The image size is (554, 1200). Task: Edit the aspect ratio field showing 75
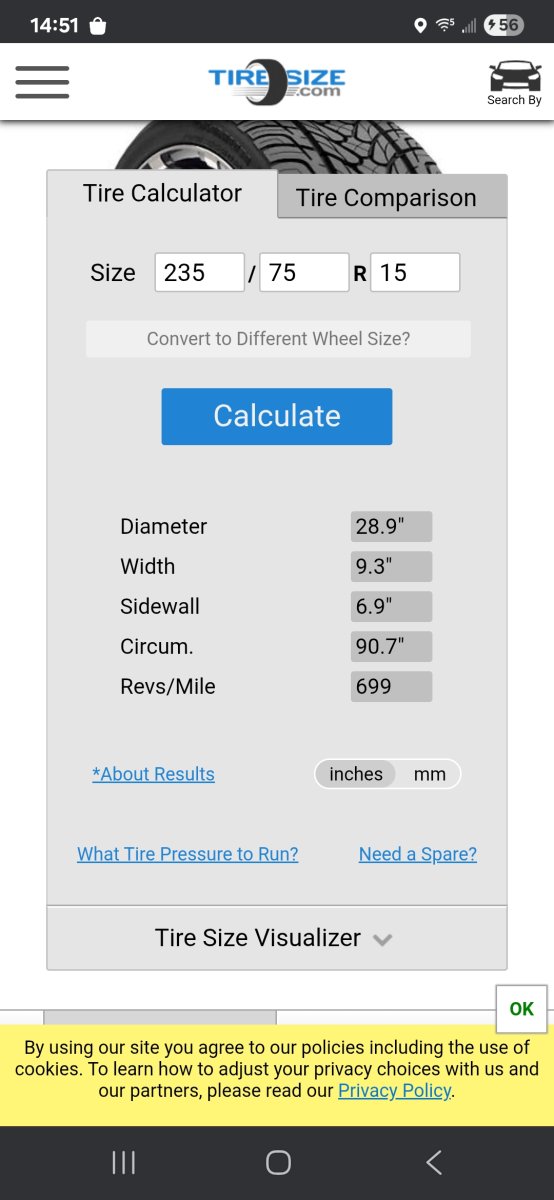(304, 273)
